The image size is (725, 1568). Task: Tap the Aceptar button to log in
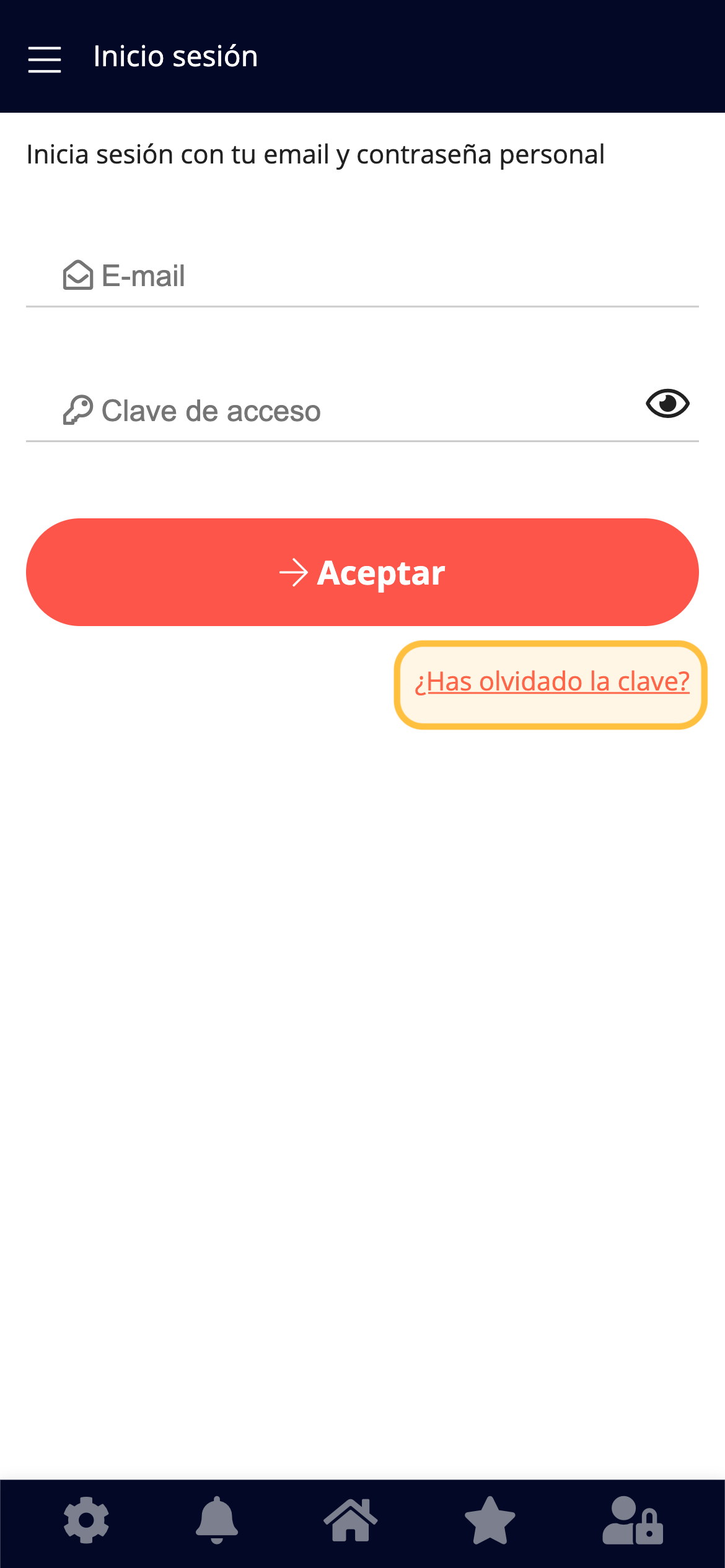coord(362,572)
